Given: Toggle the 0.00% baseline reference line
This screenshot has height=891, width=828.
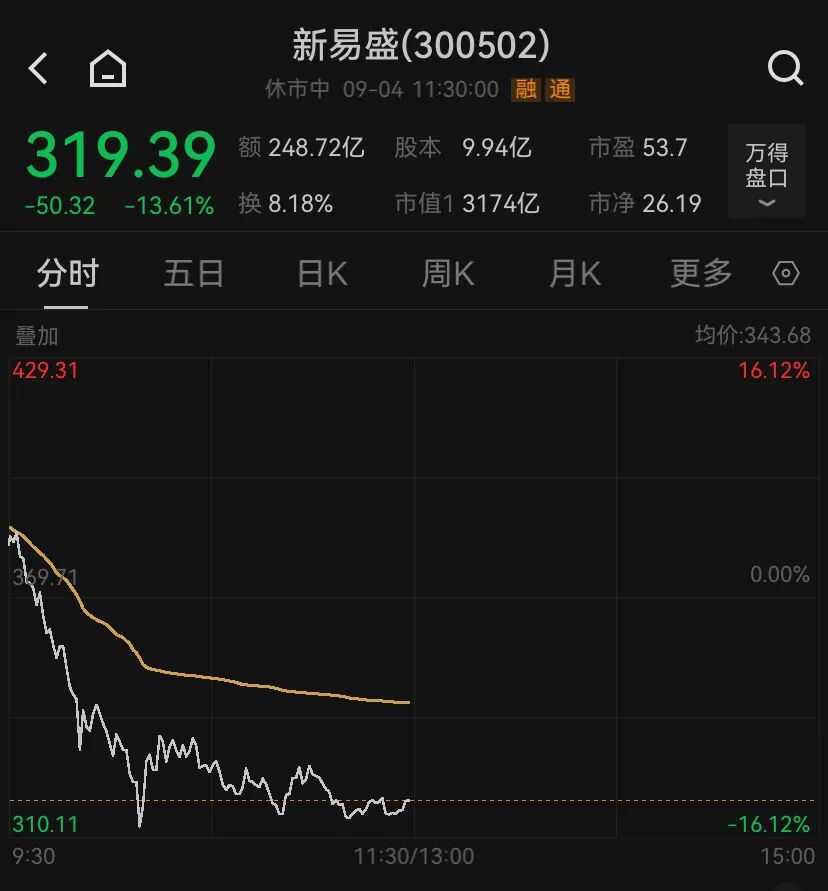Looking at the screenshot, I should click(780, 574).
